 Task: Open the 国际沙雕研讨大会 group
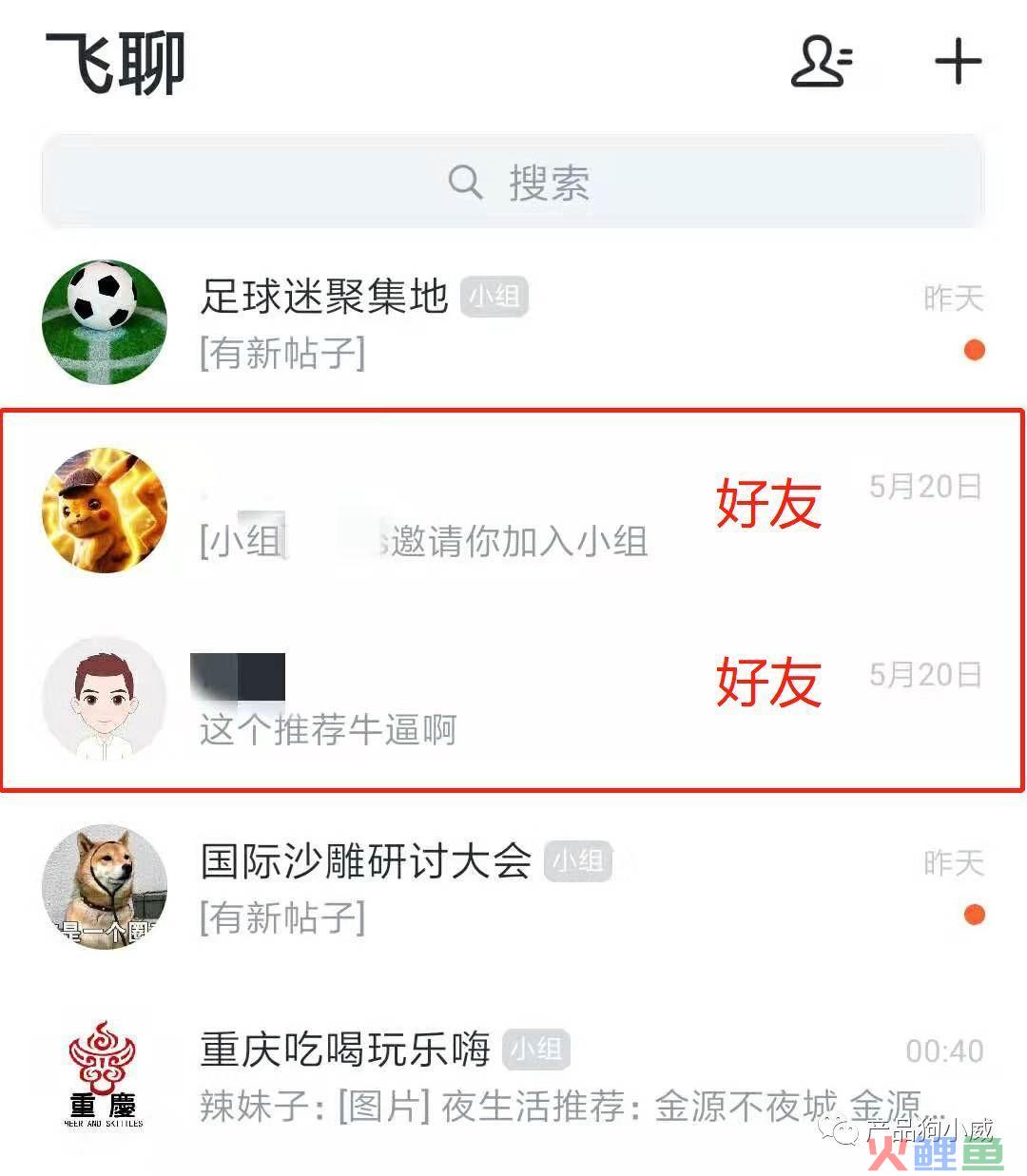point(513,887)
